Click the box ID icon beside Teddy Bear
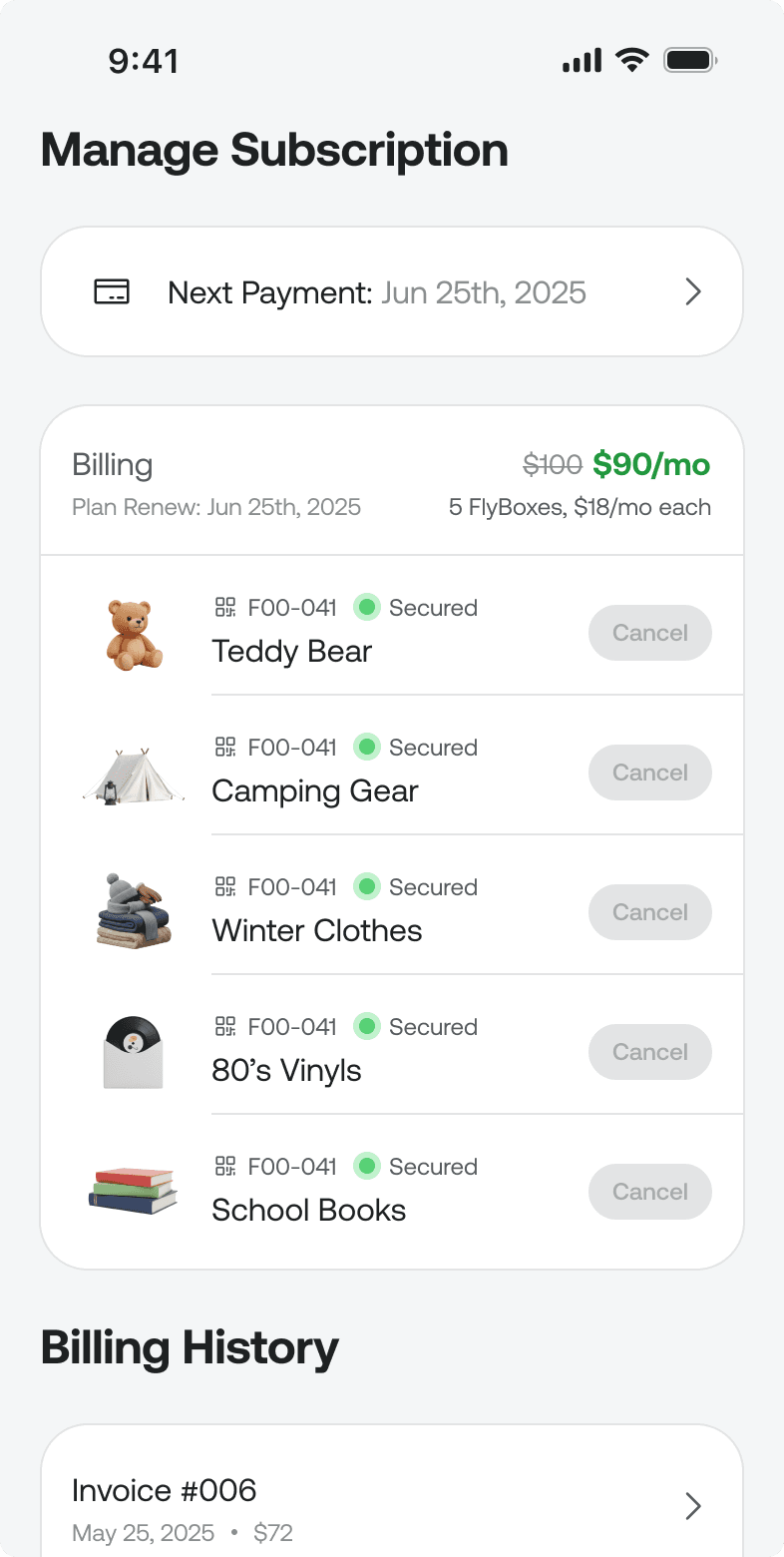This screenshot has width=784, height=1557. pyautogui.click(x=223, y=607)
